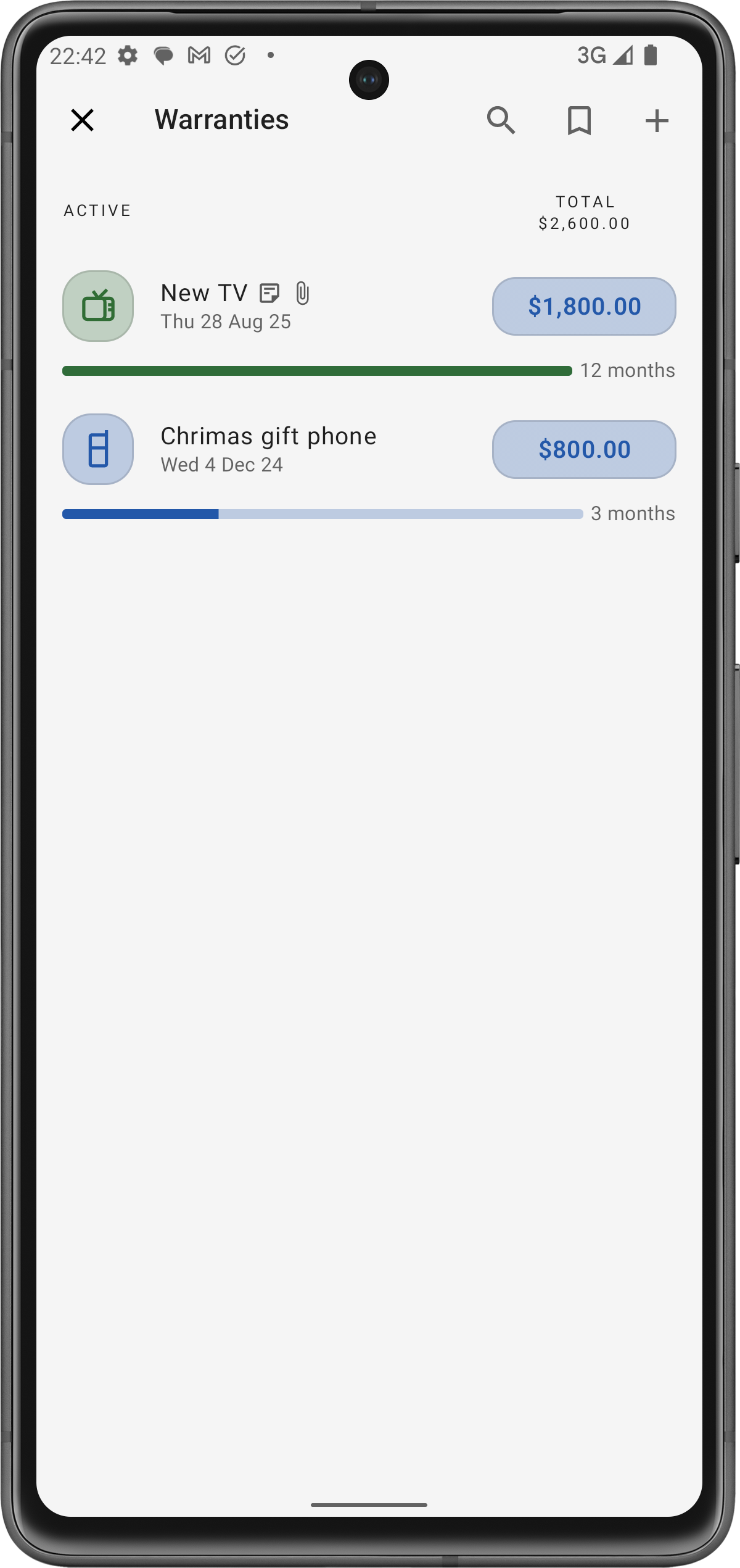Image resolution: width=740 pixels, height=1568 pixels.
Task: Tap the $800.00 price chip
Action: click(584, 450)
